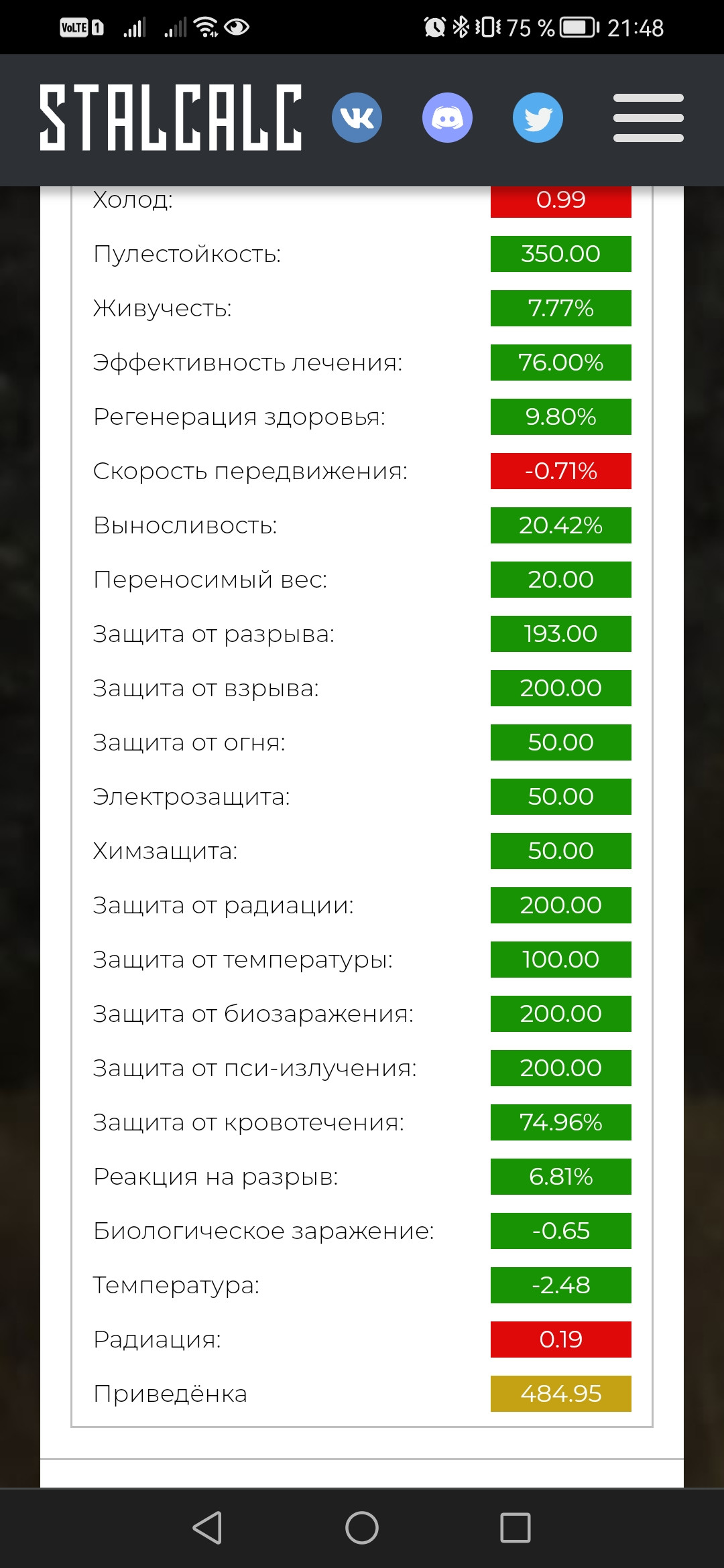This screenshot has width=724, height=1568.
Task: Open the Discord server icon
Action: pos(447,117)
